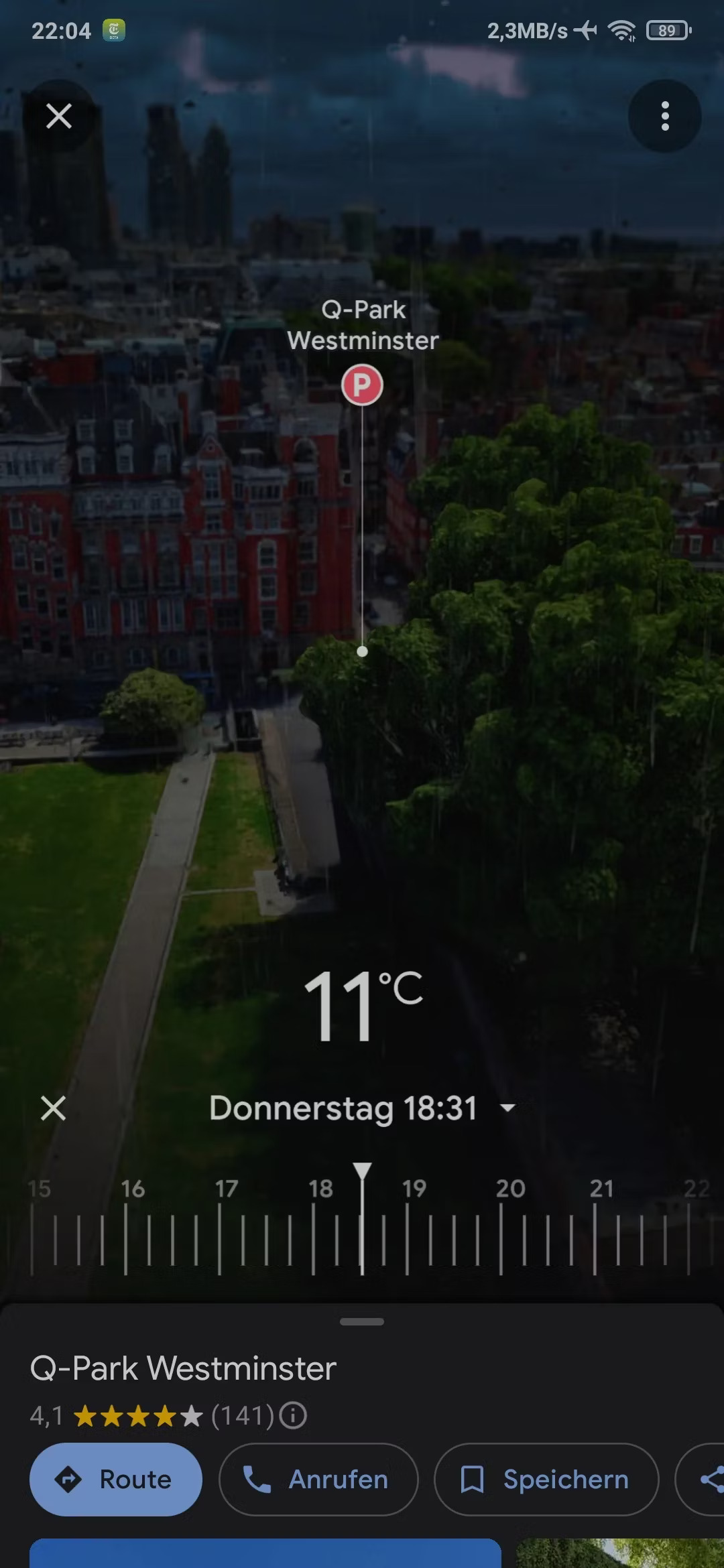Open the rating info icon
This screenshot has width=724, height=1568.
(x=293, y=1416)
